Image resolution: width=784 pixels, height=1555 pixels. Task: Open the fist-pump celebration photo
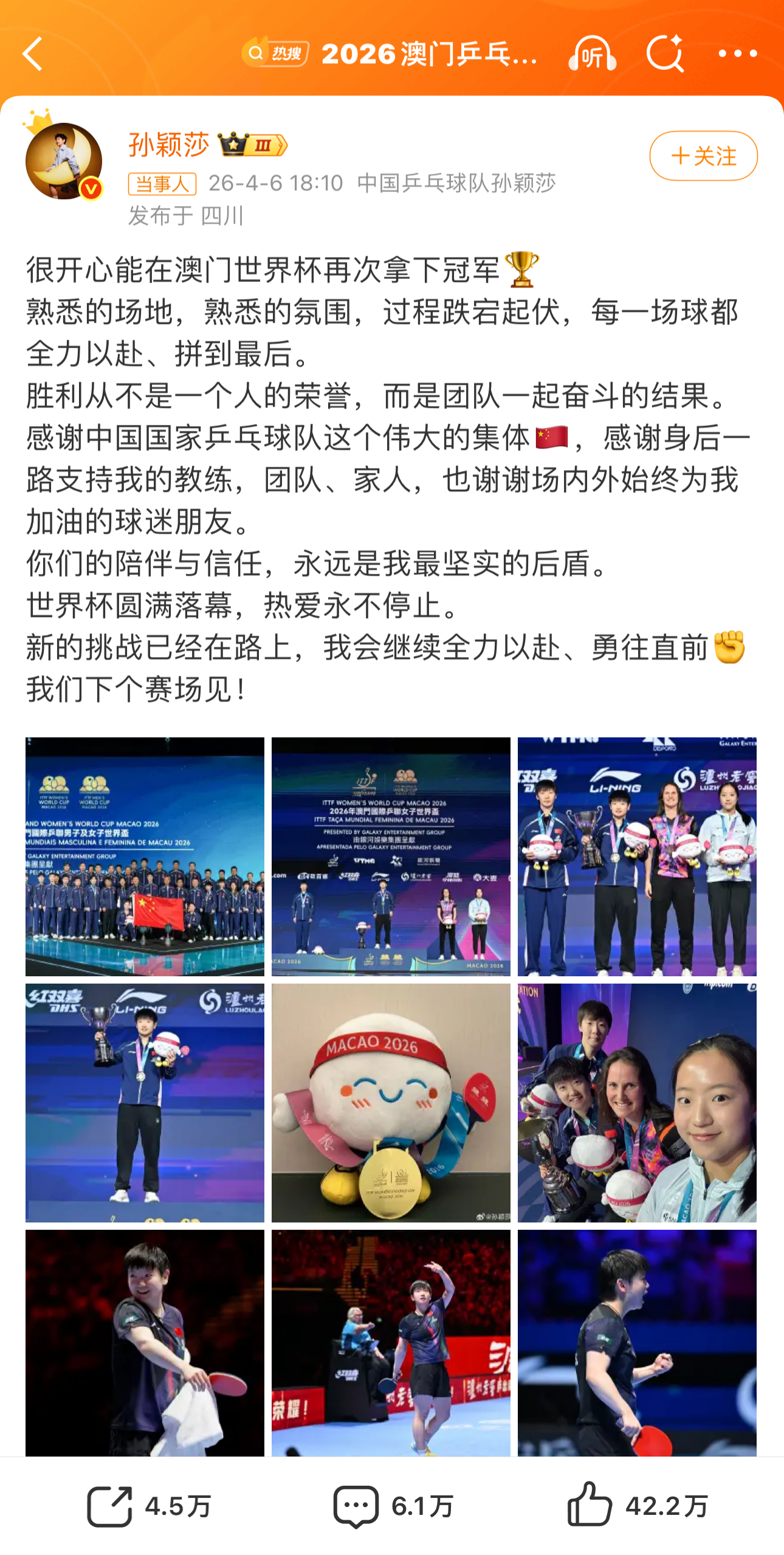(x=636, y=1342)
